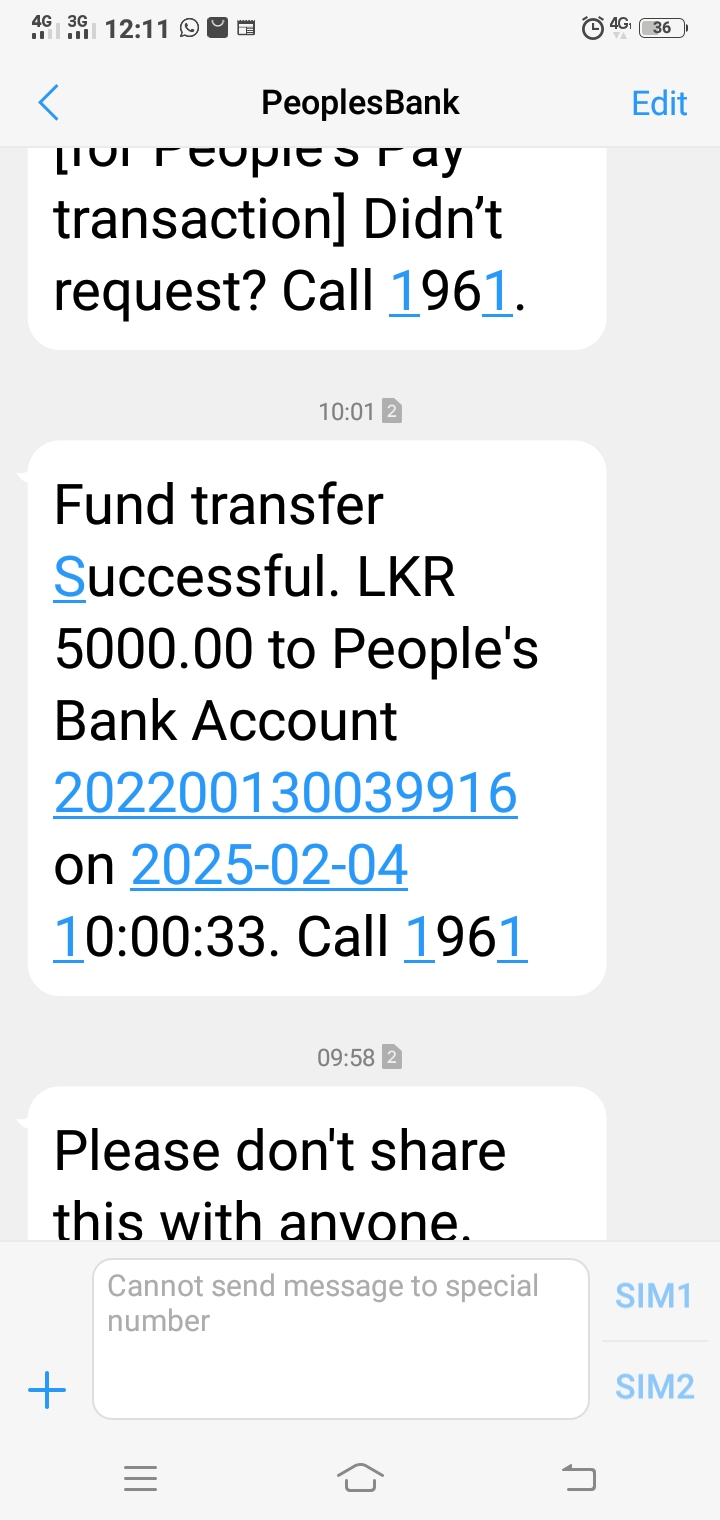This screenshot has width=720, height=1520.
Task: Go to the home screen
Action: [x=360, y=1478]
